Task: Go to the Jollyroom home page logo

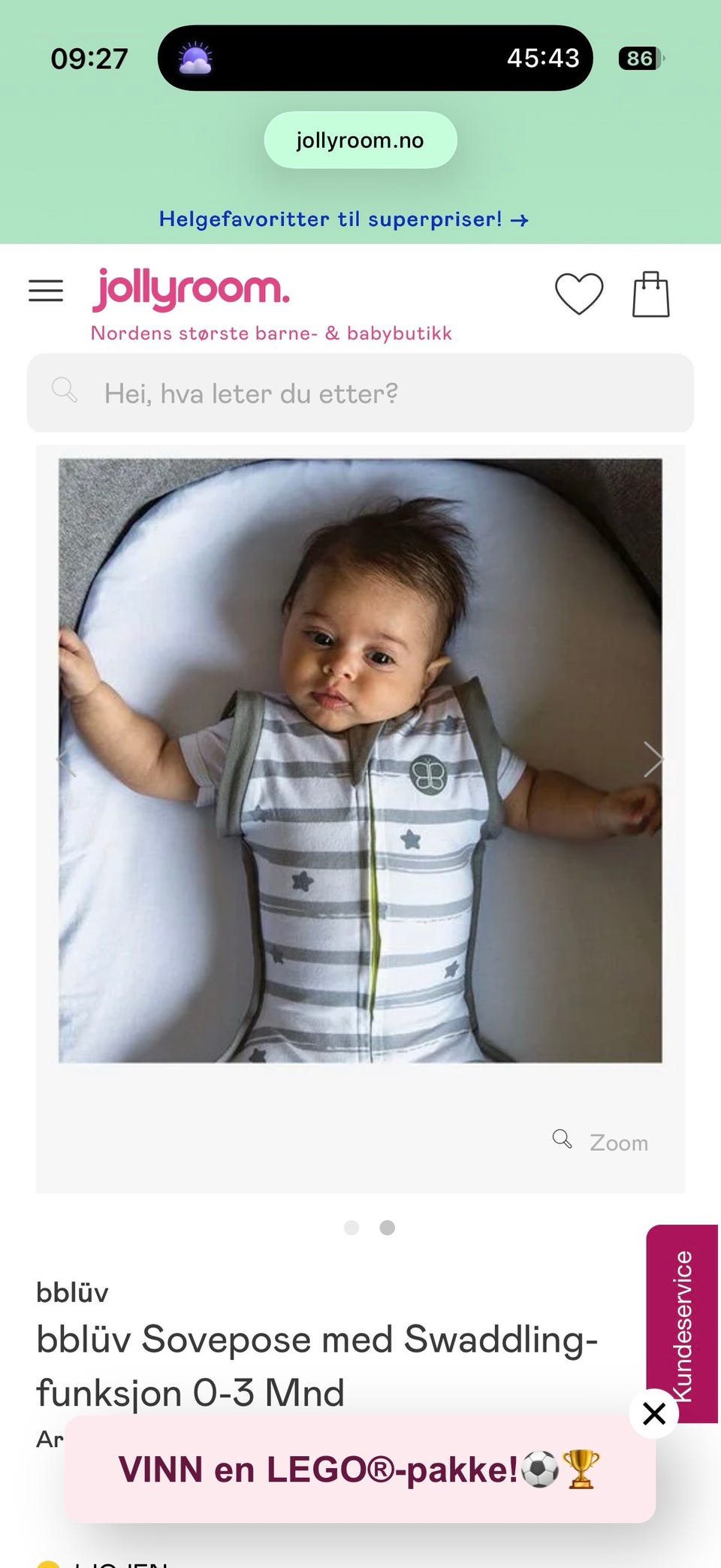Action: click(191, 289)
